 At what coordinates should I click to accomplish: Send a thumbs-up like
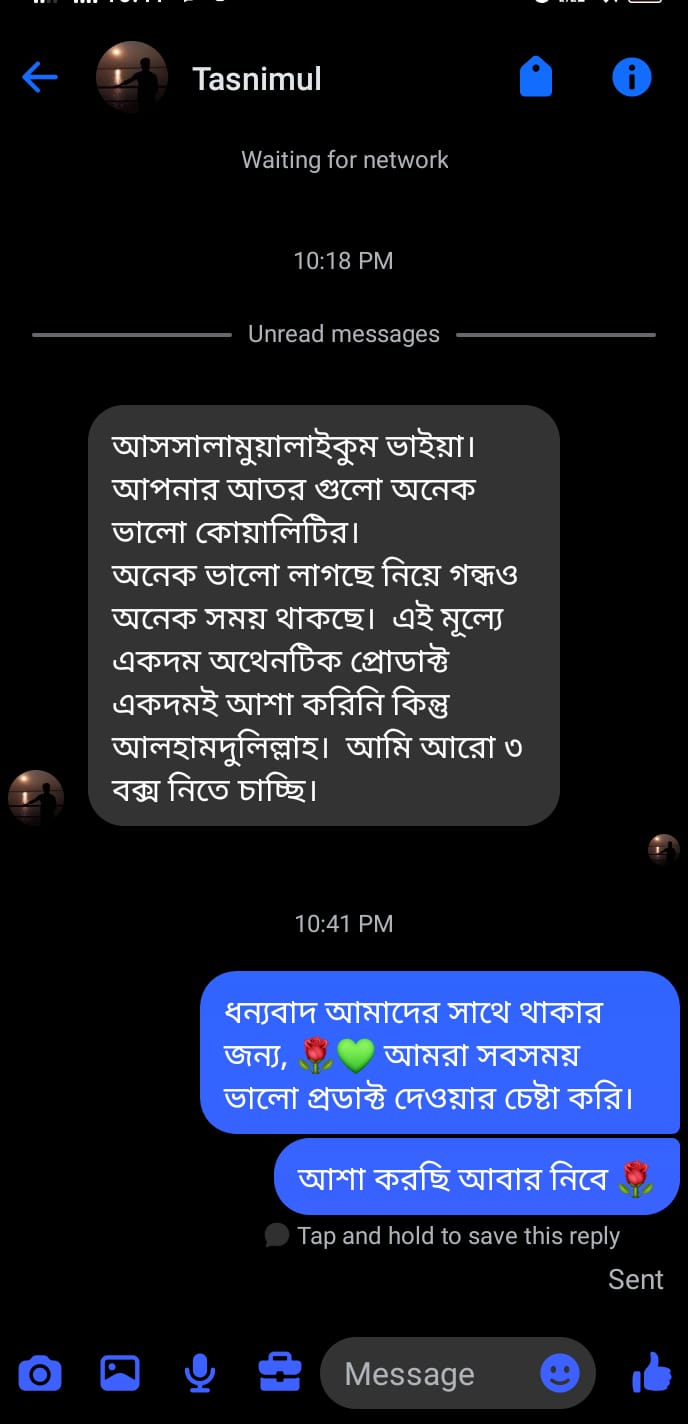652,1372
